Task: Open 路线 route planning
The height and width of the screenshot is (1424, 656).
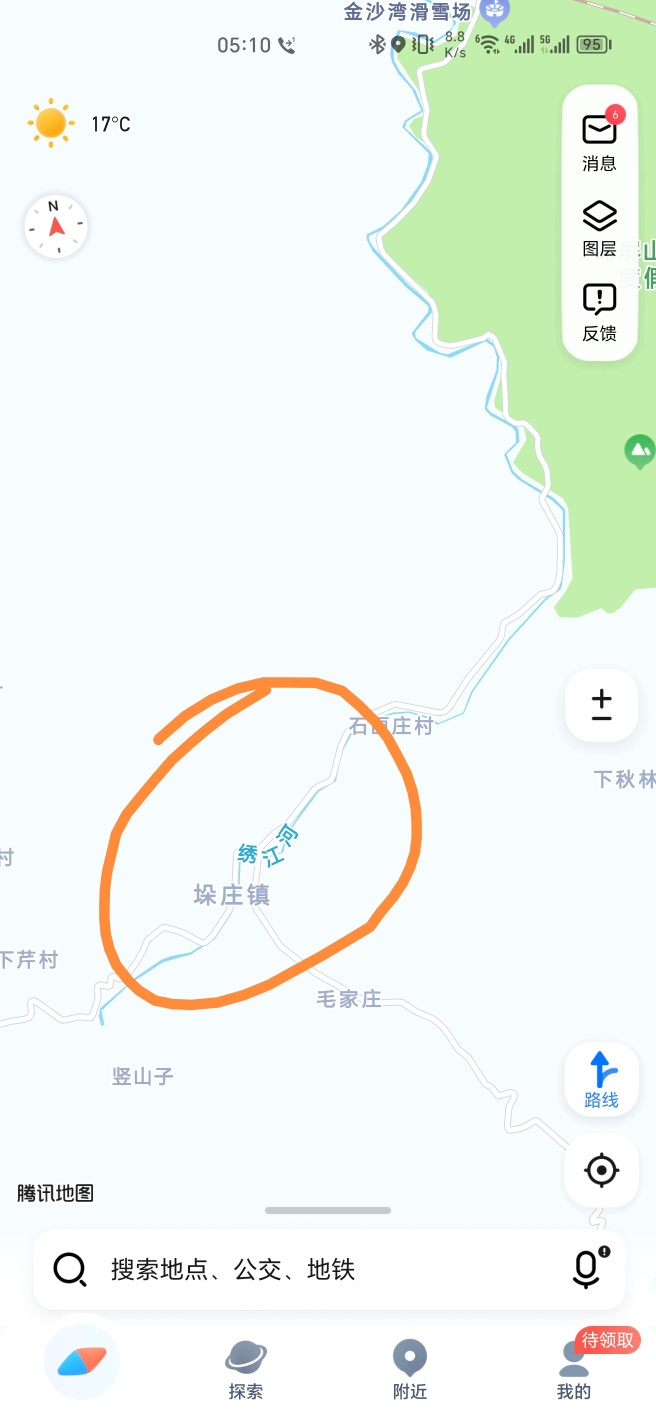Action: (x=601, y=1079)
